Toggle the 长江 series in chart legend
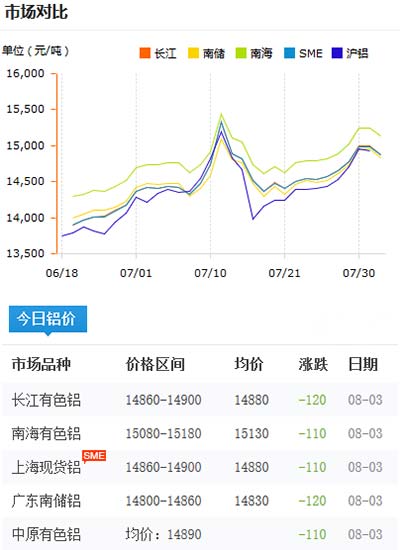The image size is (400, 550). 158,53
